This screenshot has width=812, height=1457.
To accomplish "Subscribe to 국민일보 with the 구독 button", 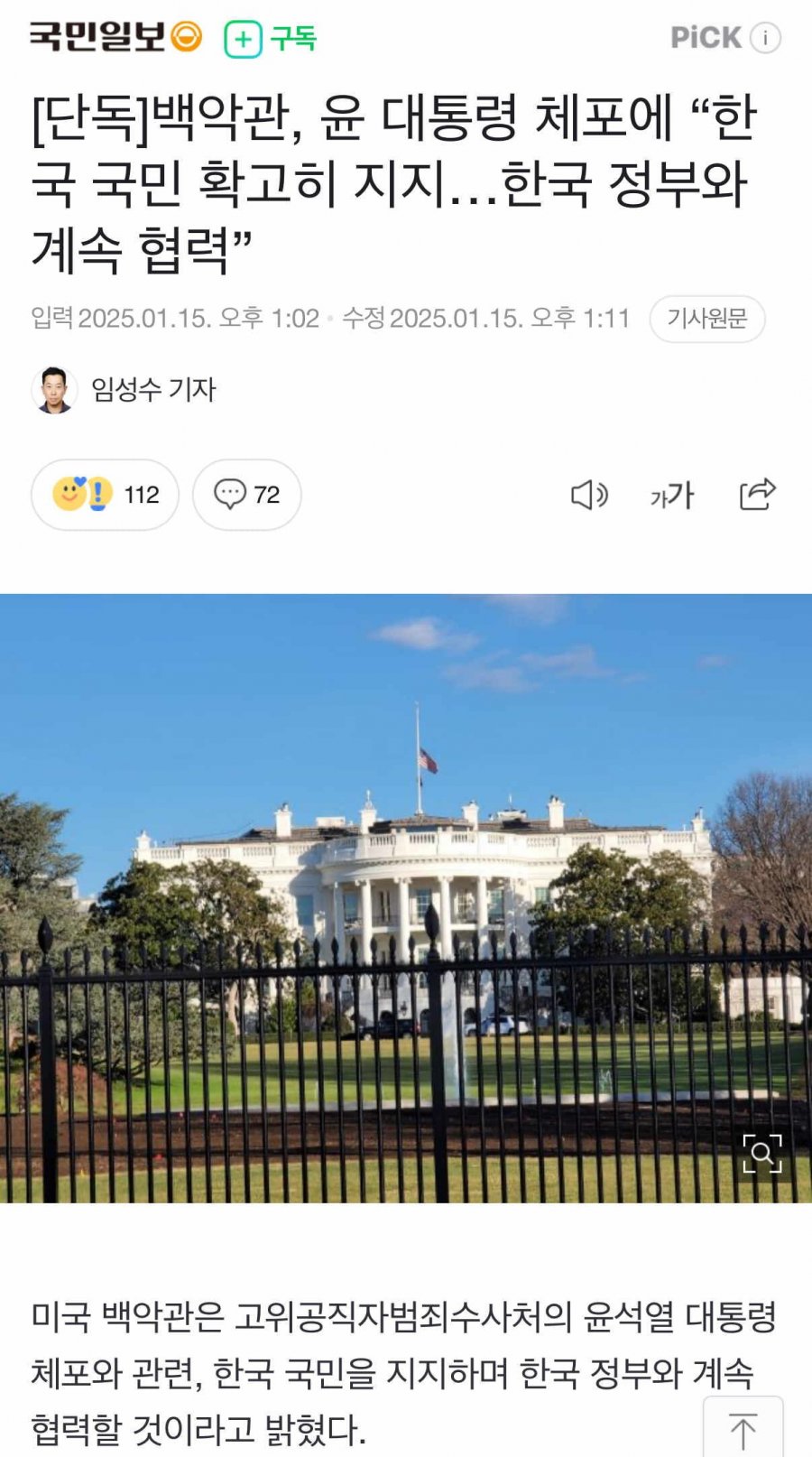I will coord(270,39).
